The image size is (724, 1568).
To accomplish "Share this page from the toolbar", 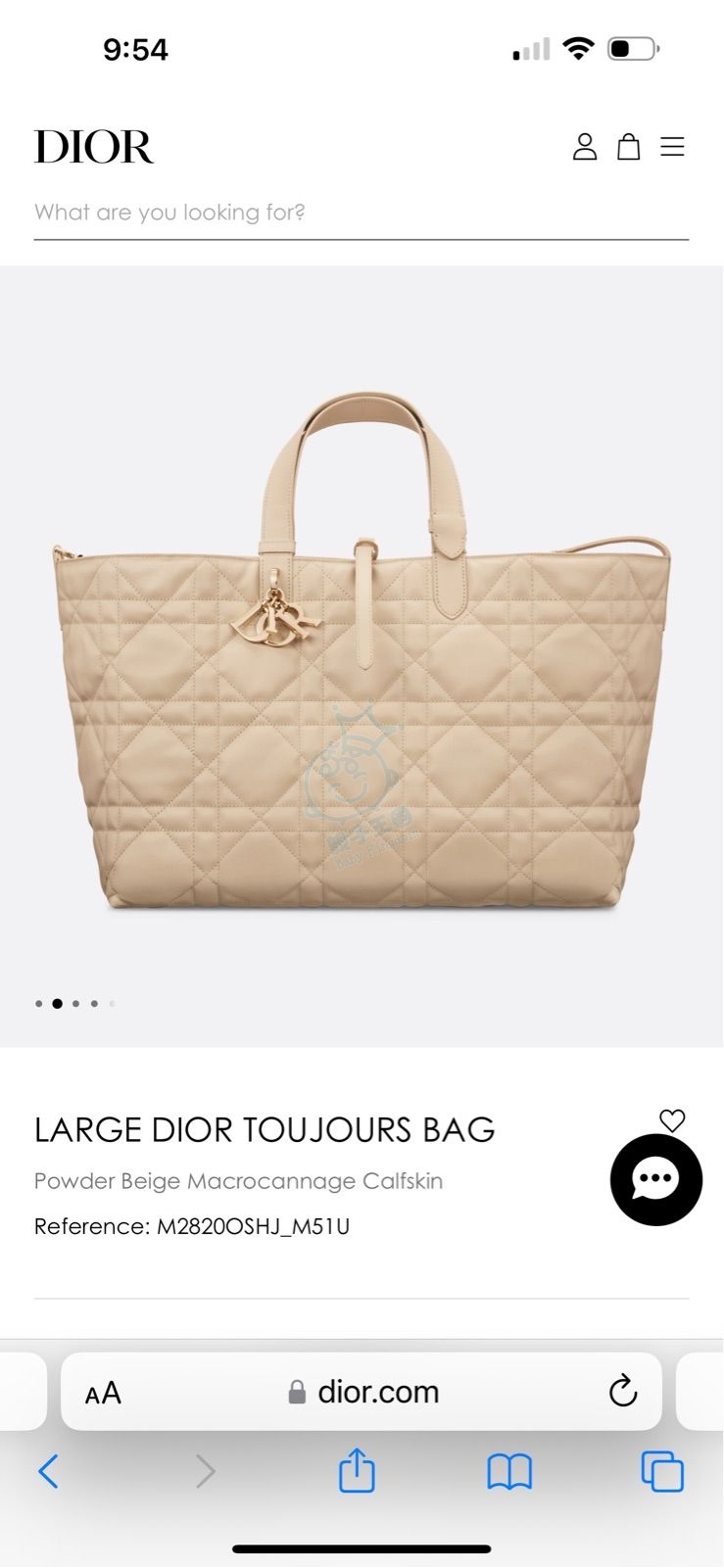I will (357, 1471).
